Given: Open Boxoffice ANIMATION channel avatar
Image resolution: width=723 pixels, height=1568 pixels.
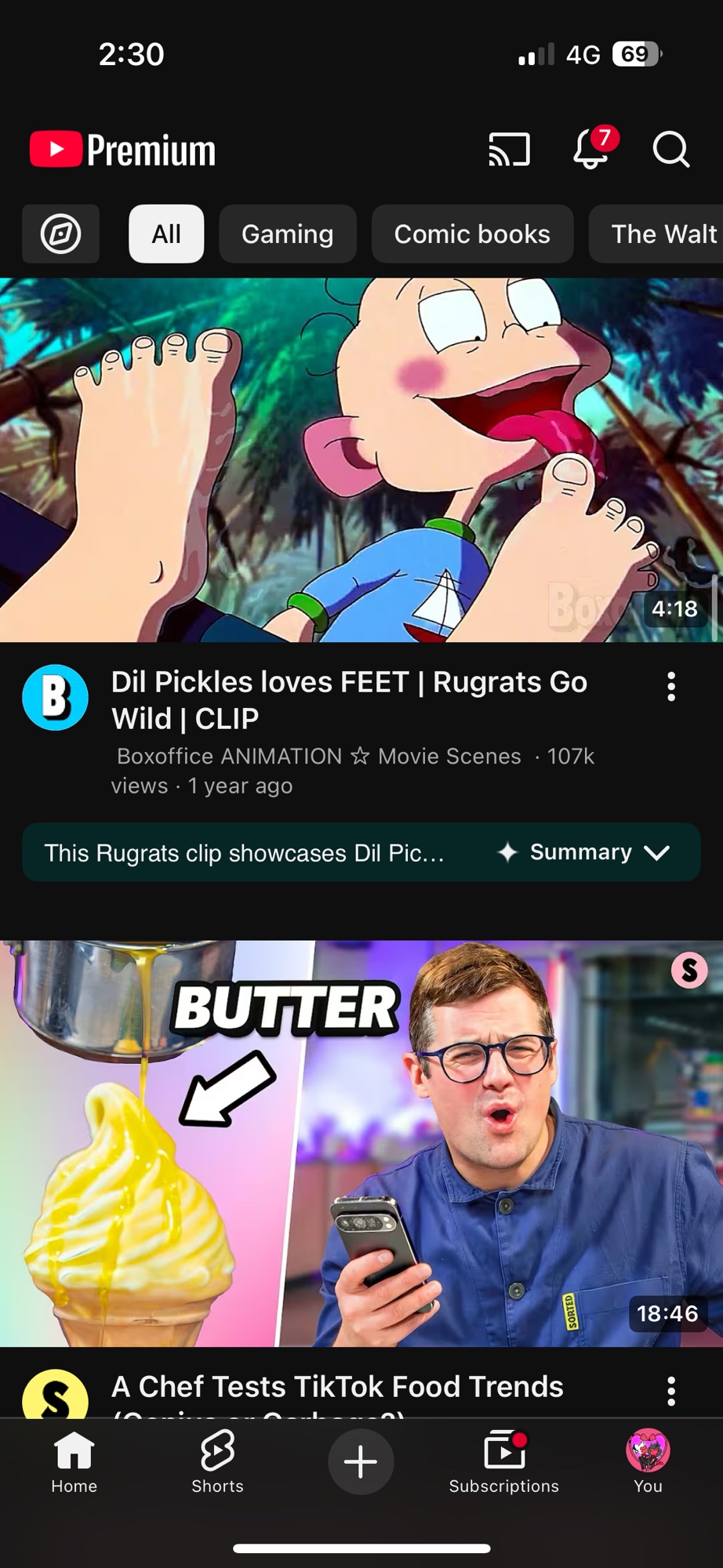Looking at the screenshot, I should click(x=55, y=698).
